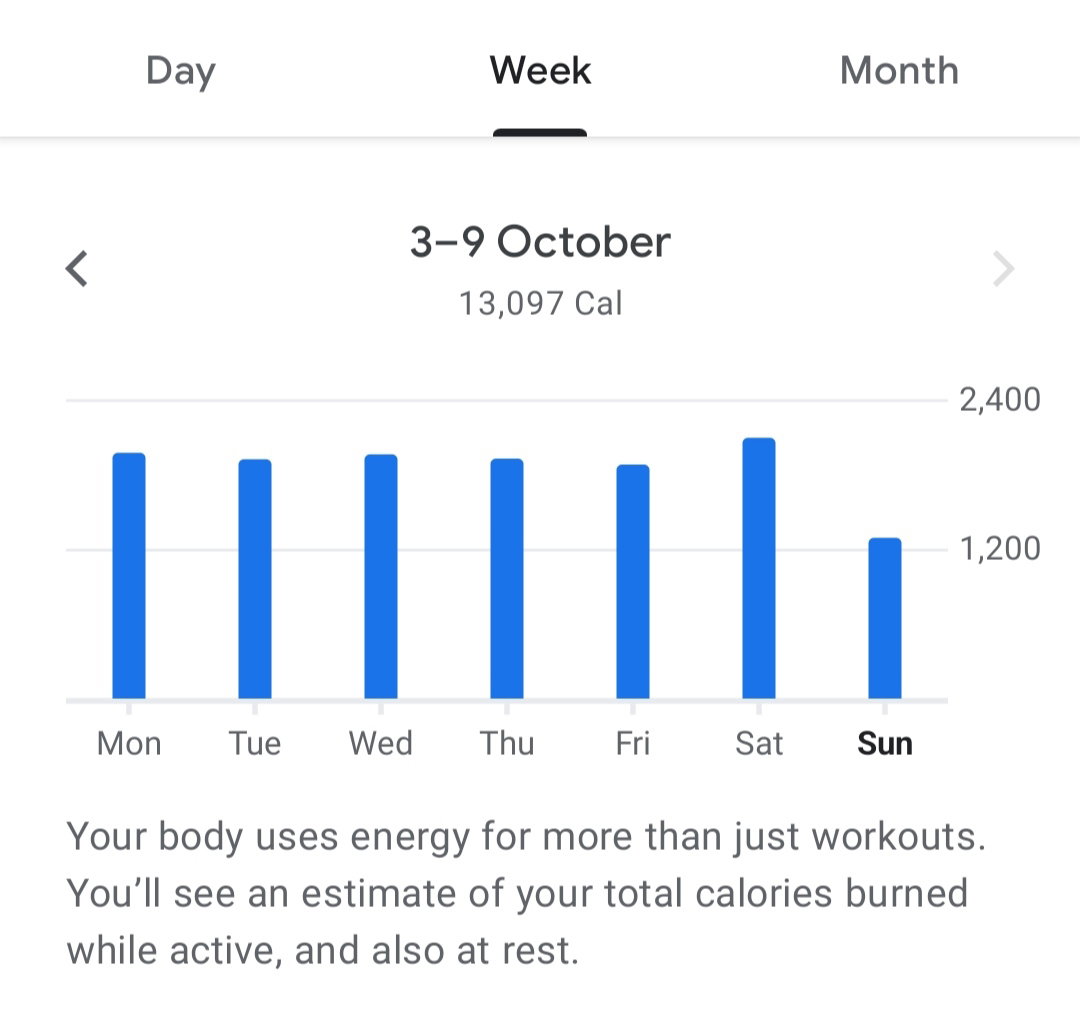The image size is (1080, 1013).
Task: Select Sunday's calorie bar
Action: pos(885,618)
